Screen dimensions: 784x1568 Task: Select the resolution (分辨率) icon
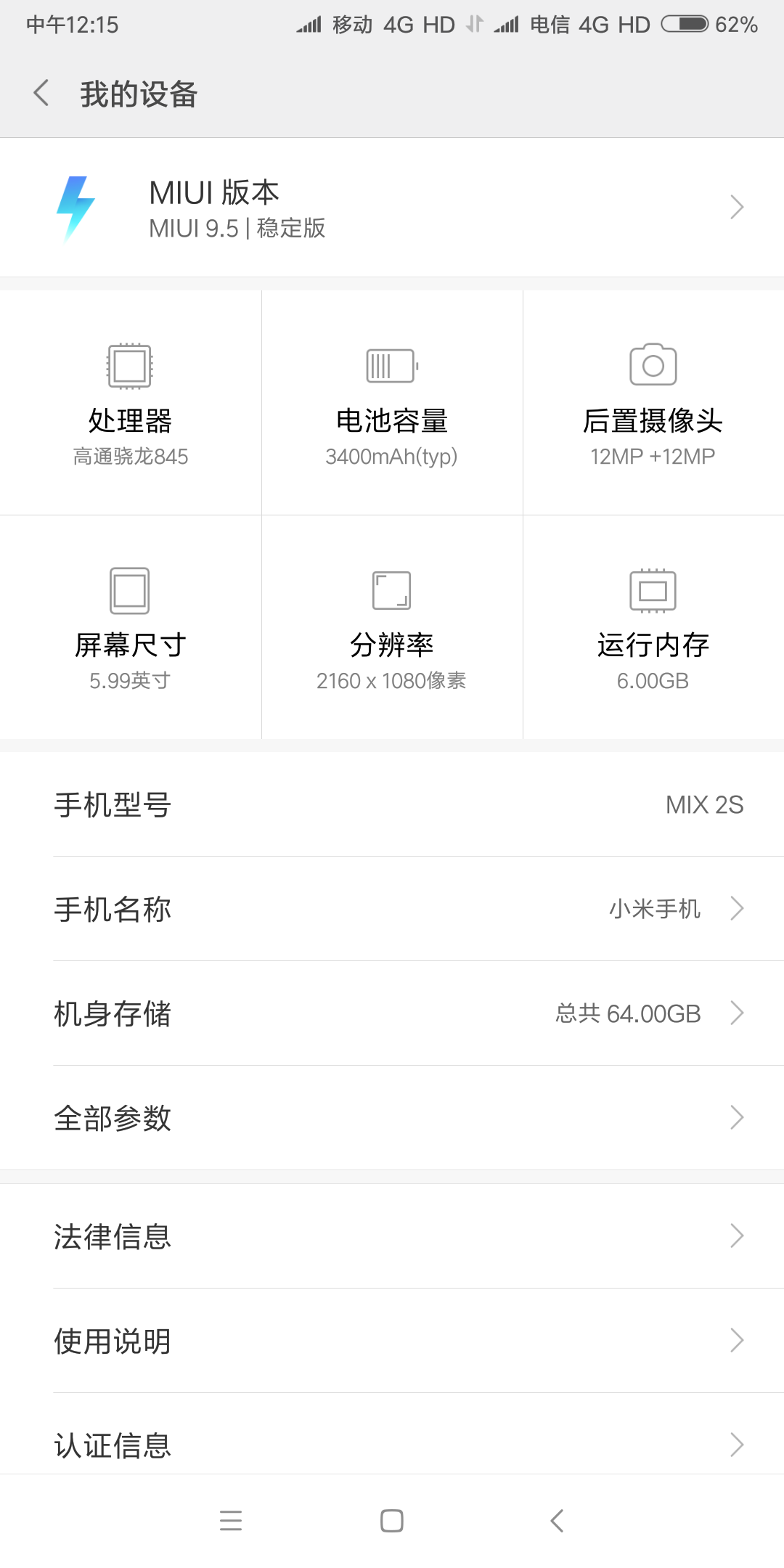(391, 592)
